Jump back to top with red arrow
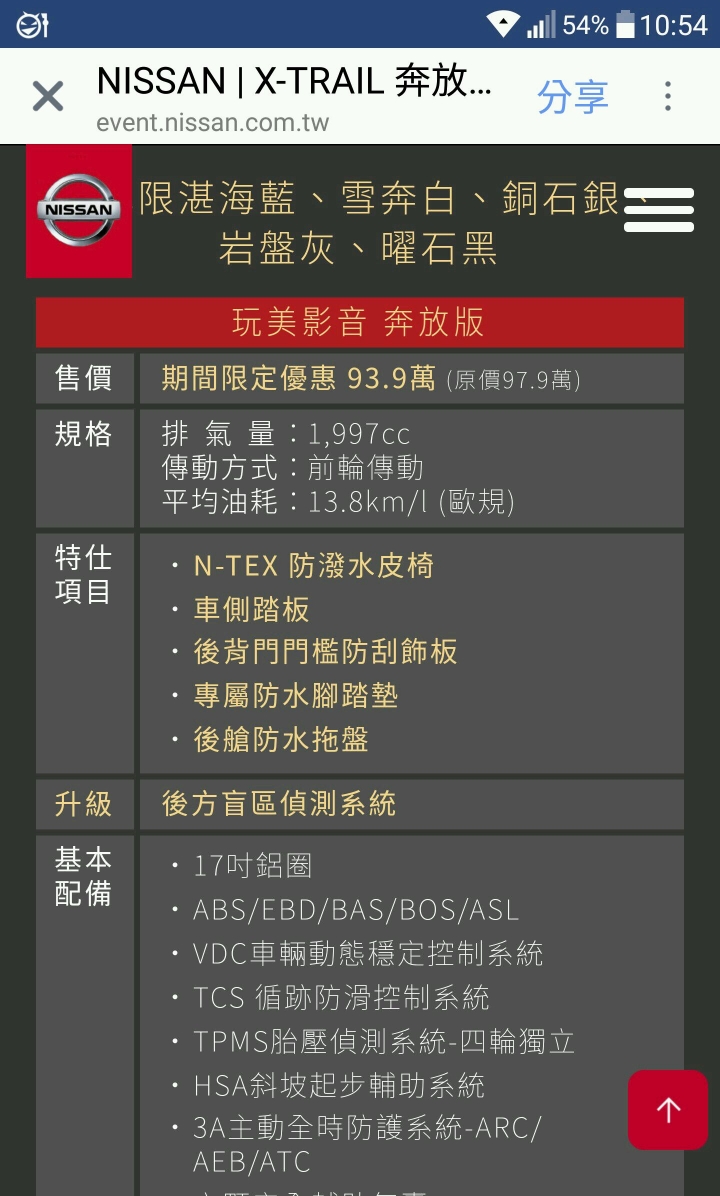The width and height of the screenshot is (720, 1196). click(667, 1109)
